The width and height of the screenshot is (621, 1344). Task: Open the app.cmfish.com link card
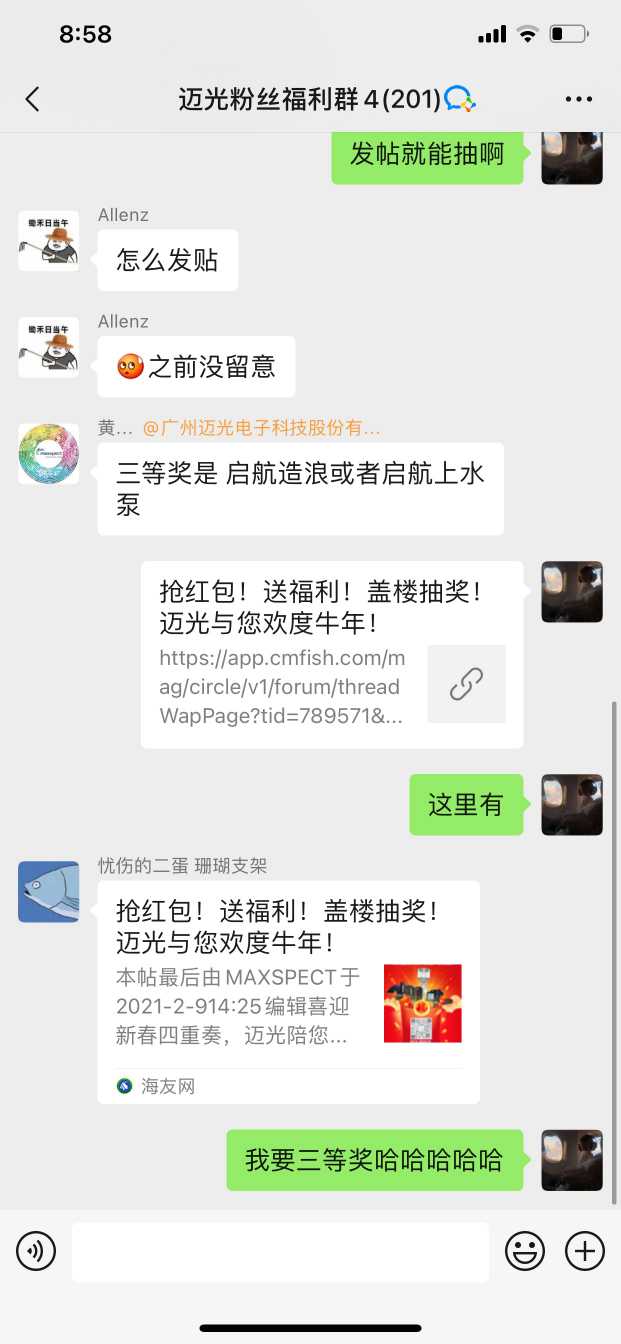331,654
